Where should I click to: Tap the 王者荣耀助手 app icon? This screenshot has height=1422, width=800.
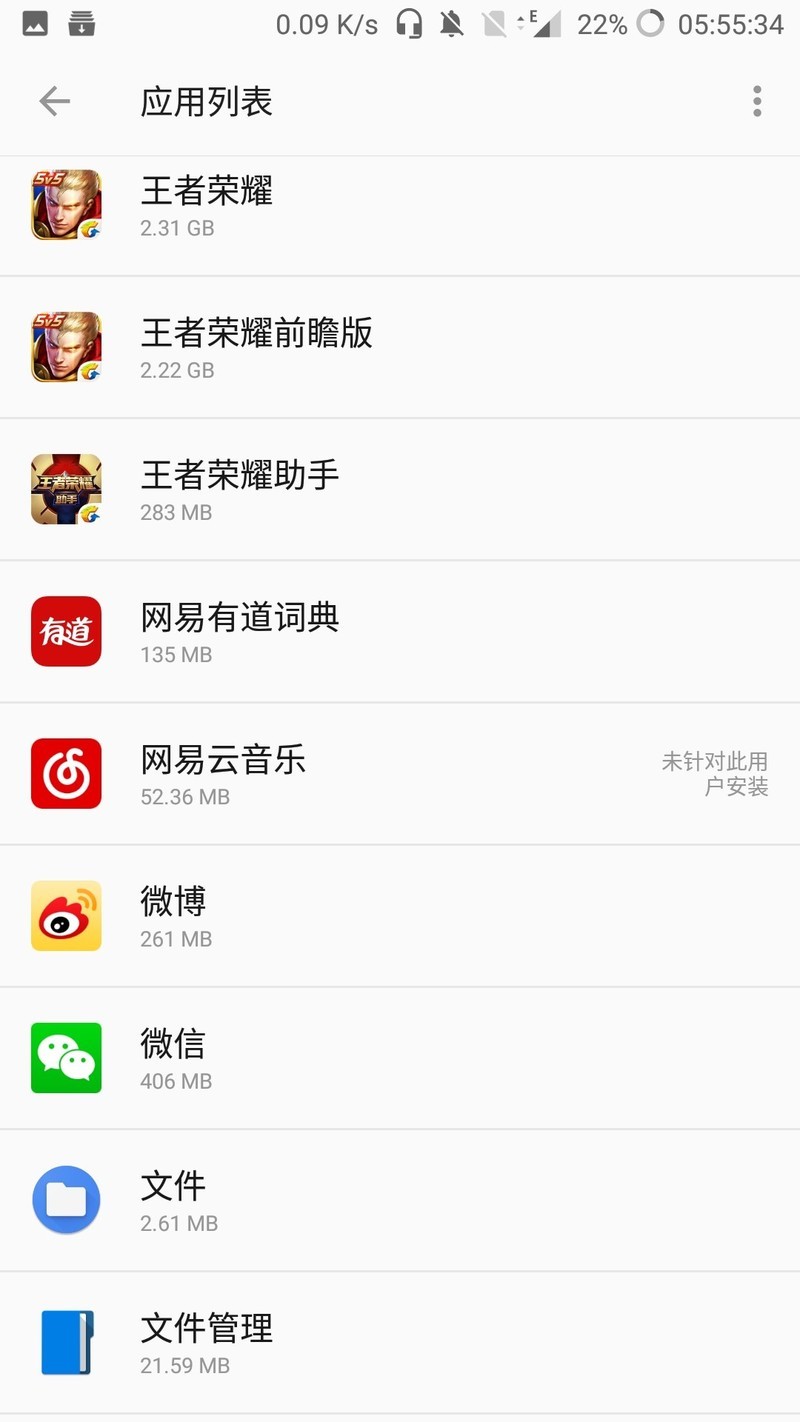[x=66, y=489]
